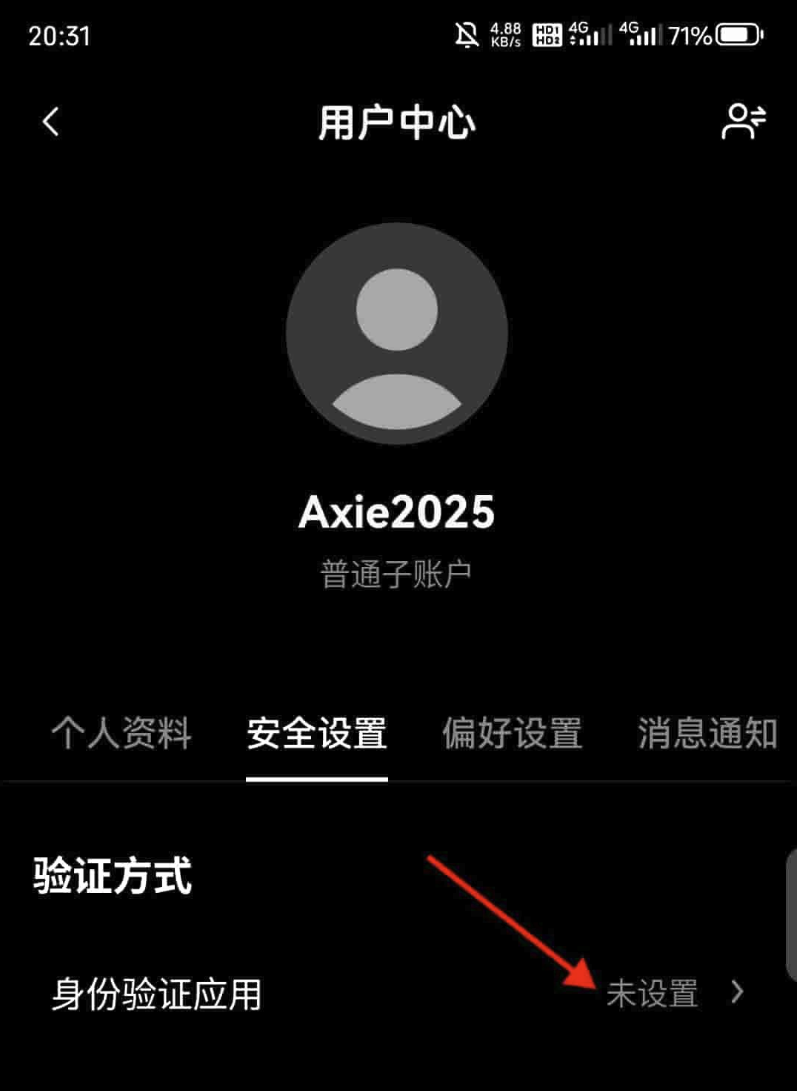Switch to the 消息通知 tab

point(705,734)
